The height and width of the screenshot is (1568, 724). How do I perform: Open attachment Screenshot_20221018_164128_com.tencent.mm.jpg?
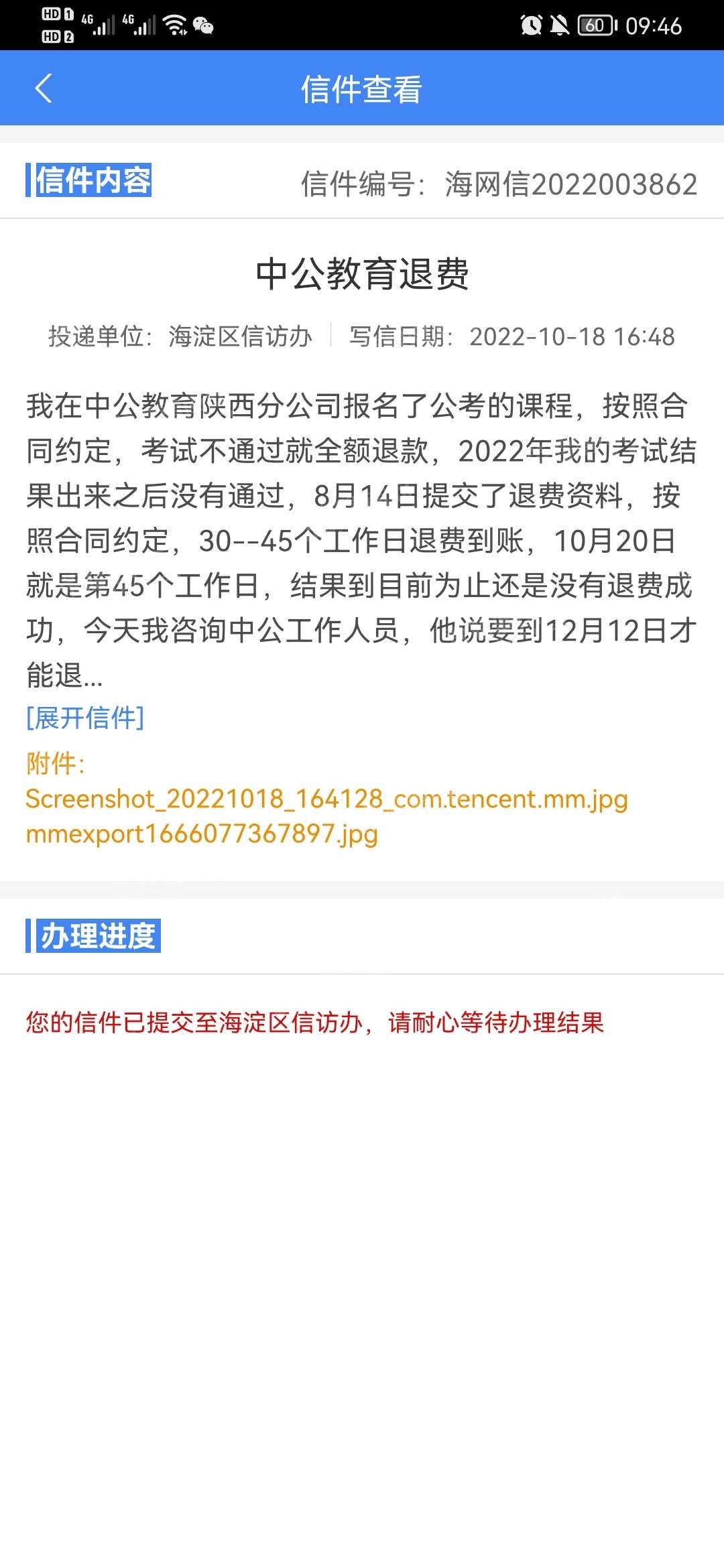click(326, 799)
